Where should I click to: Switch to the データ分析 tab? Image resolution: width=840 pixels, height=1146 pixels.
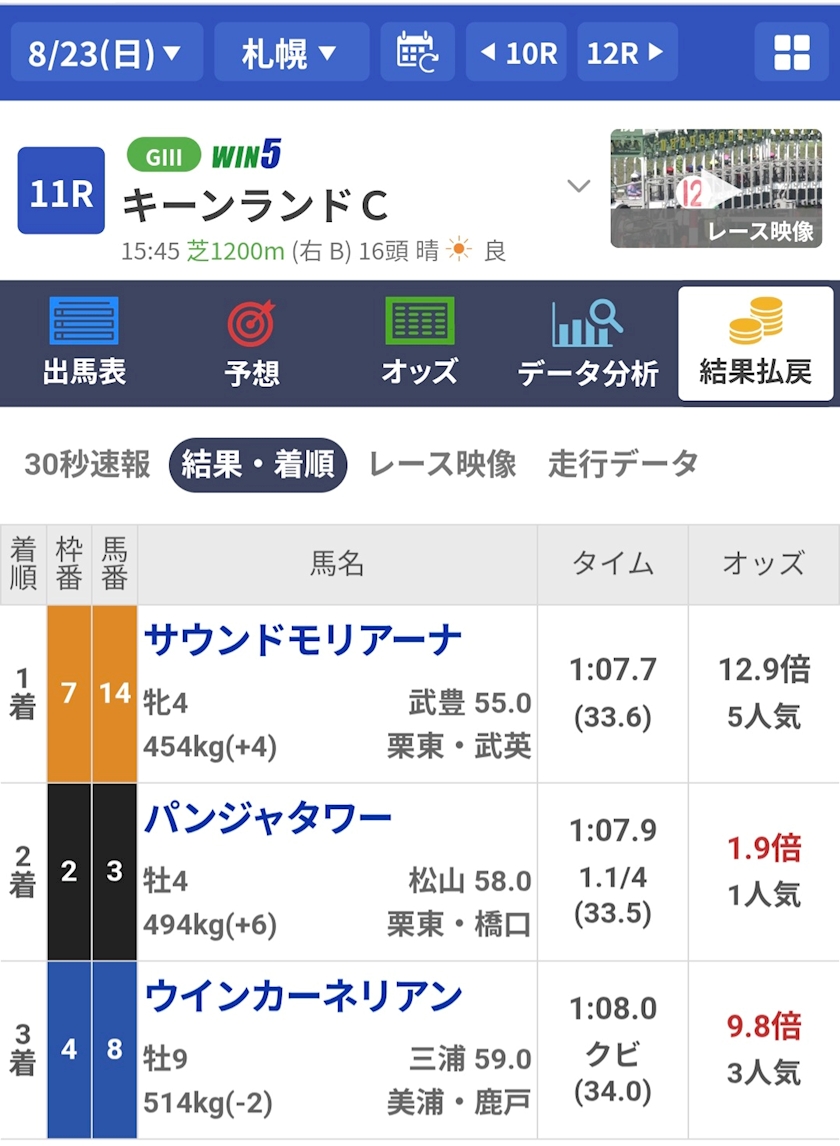pos(587,342)
